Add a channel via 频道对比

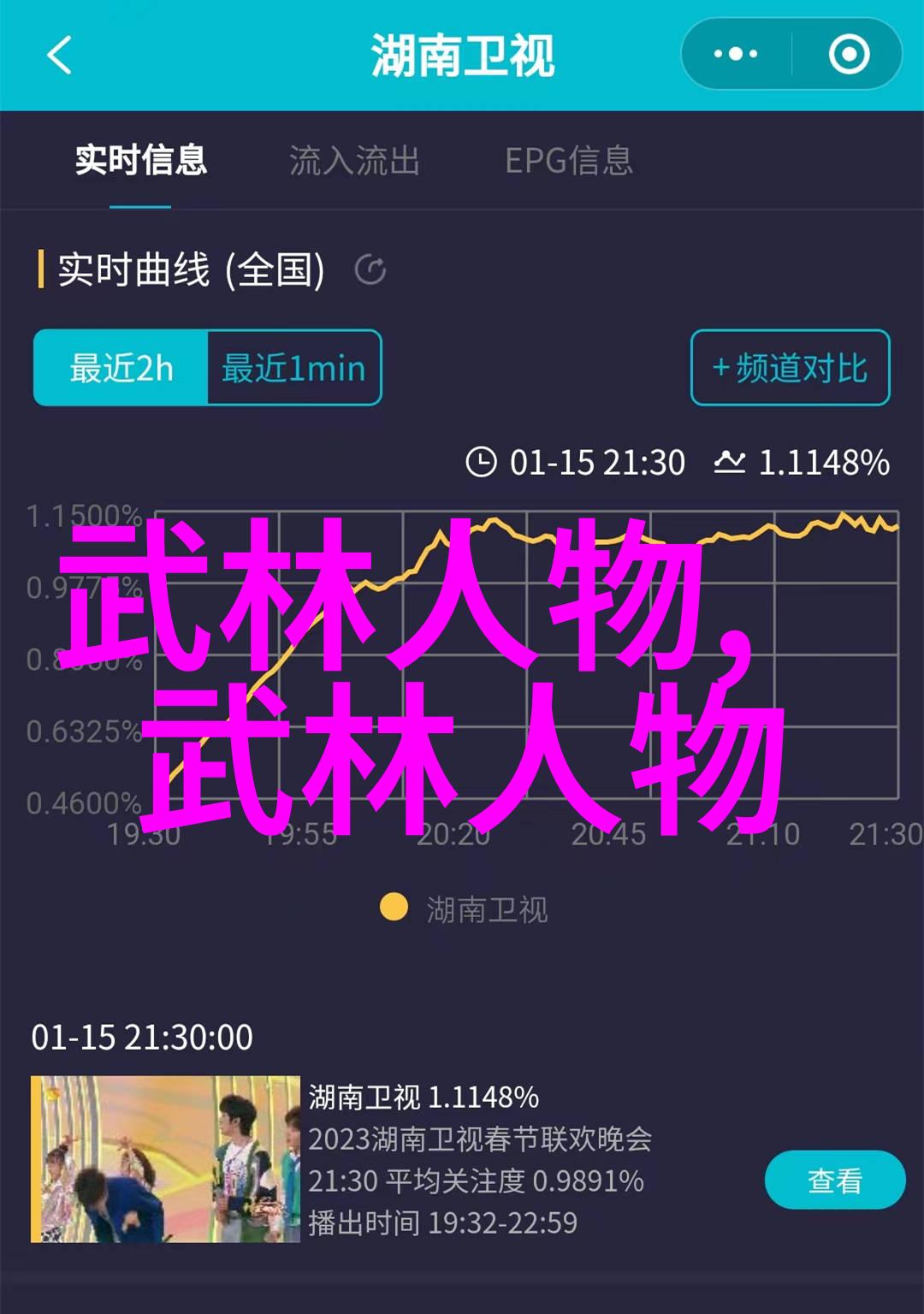(790, 368)
